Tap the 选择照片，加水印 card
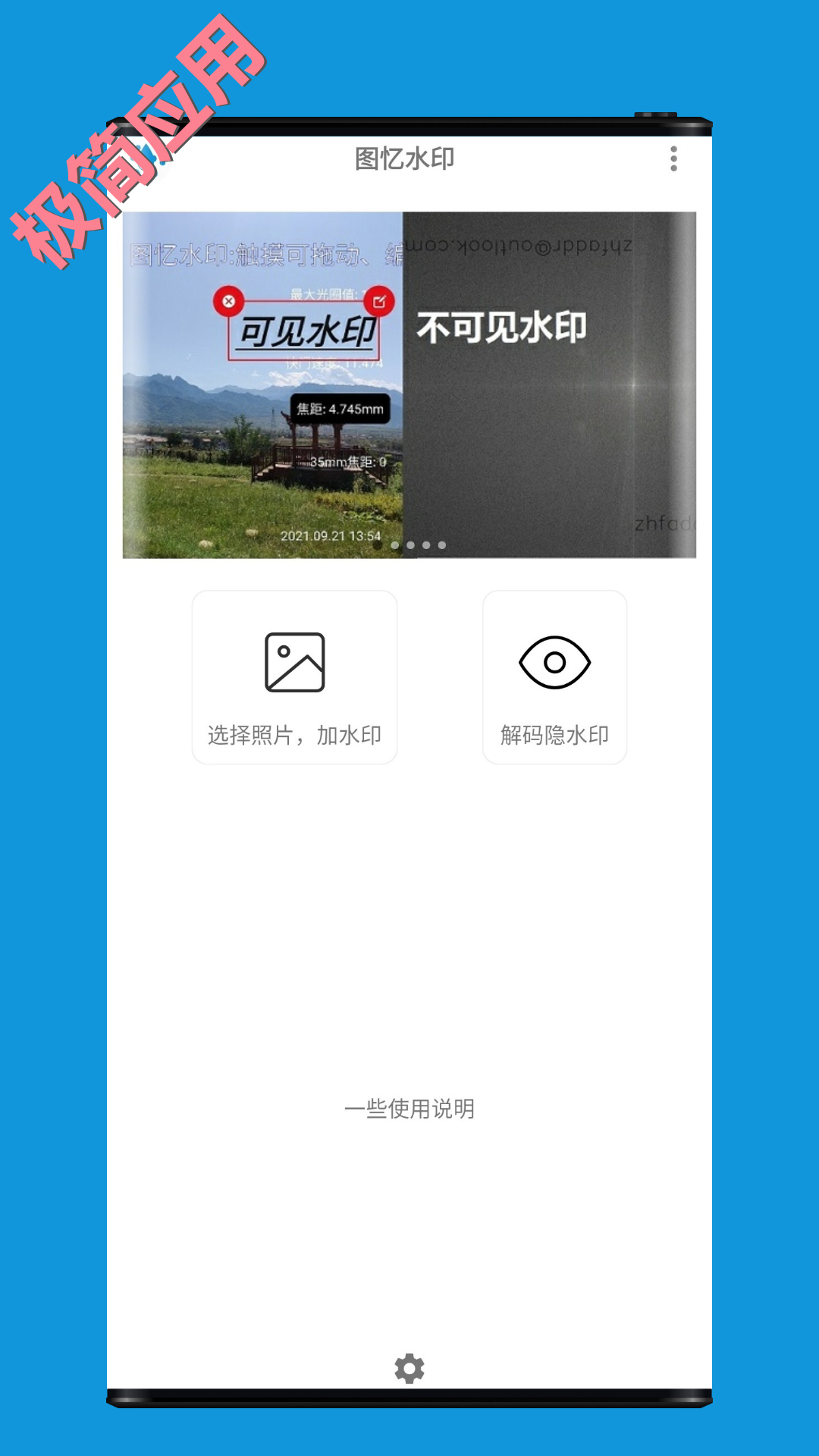The width and height of the screenshot is (819, 1456). (x=294, y=677)
